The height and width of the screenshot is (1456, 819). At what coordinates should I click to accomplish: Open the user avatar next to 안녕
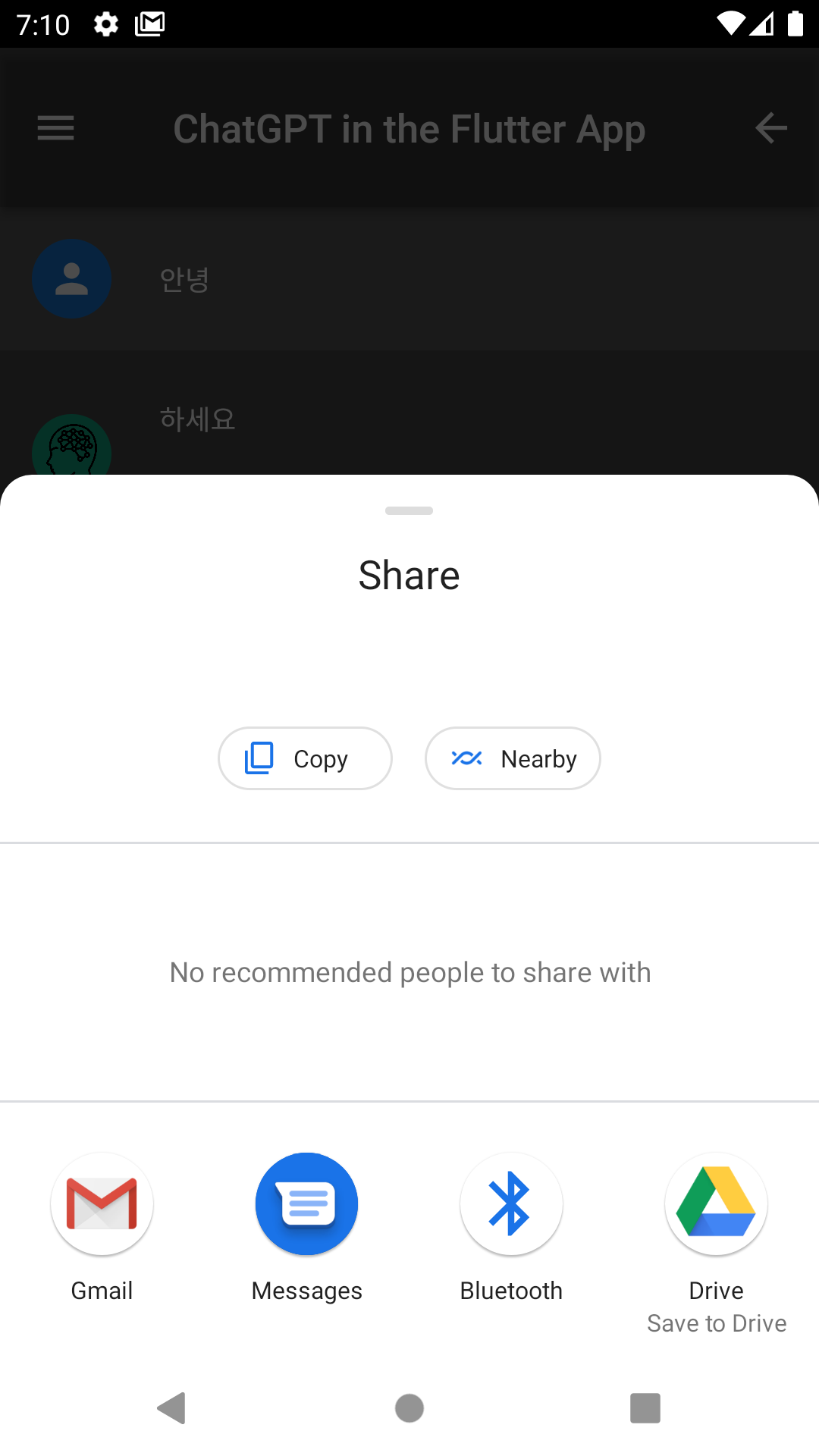coord(71,278)
